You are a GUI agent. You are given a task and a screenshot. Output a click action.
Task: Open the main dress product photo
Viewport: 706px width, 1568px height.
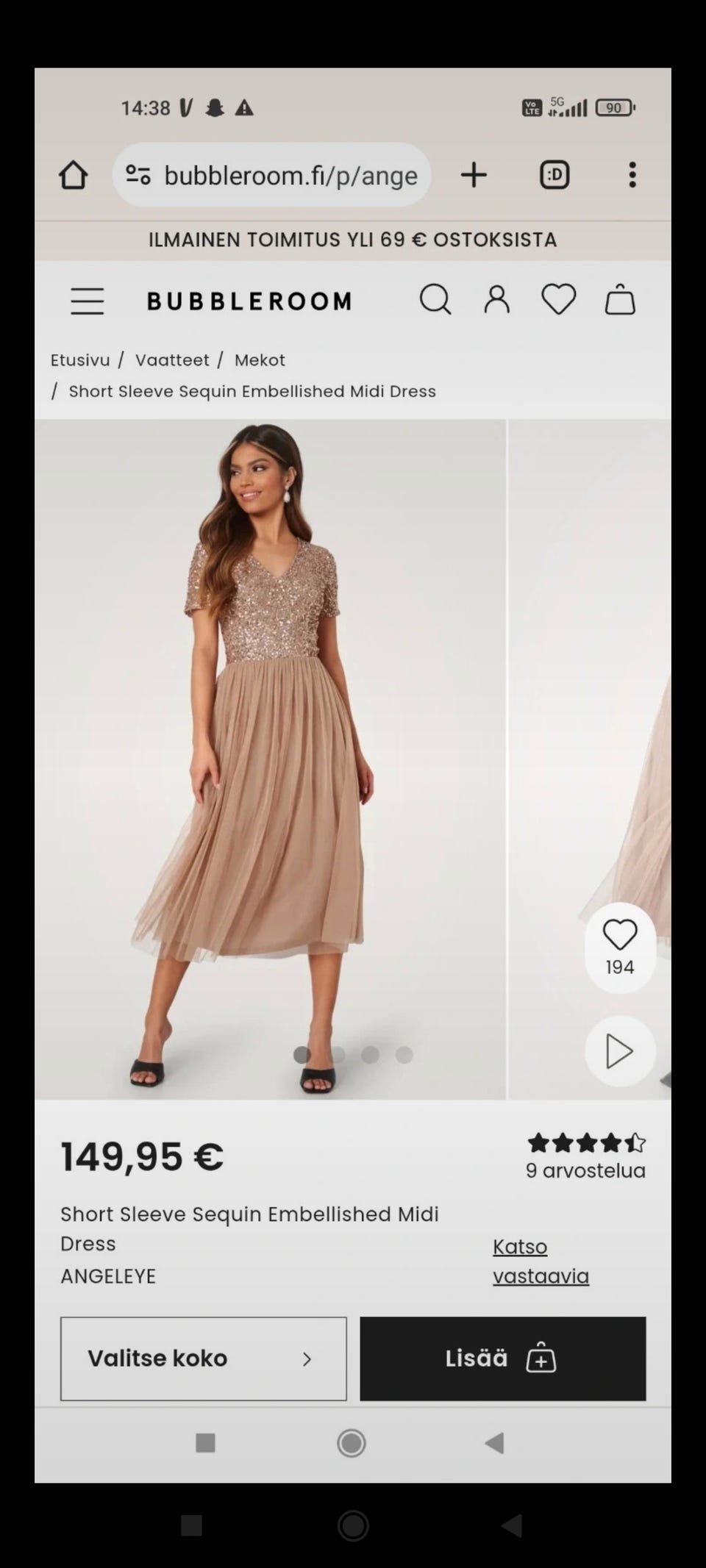pyautogui.click(x=271, y=759)
